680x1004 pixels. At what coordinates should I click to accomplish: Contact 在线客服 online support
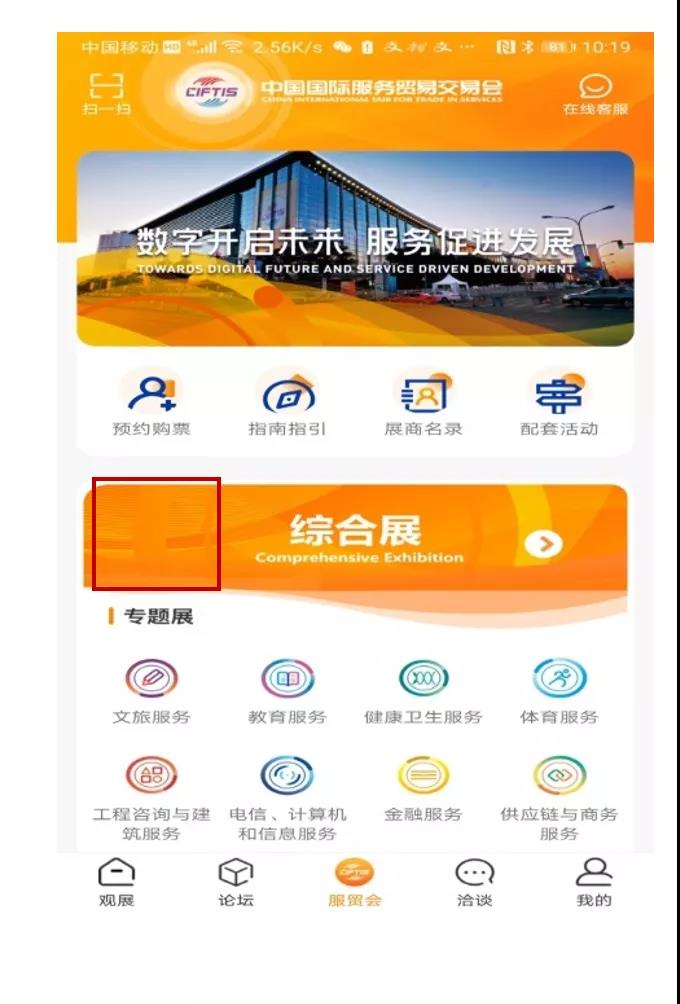[x=596, y=94]
